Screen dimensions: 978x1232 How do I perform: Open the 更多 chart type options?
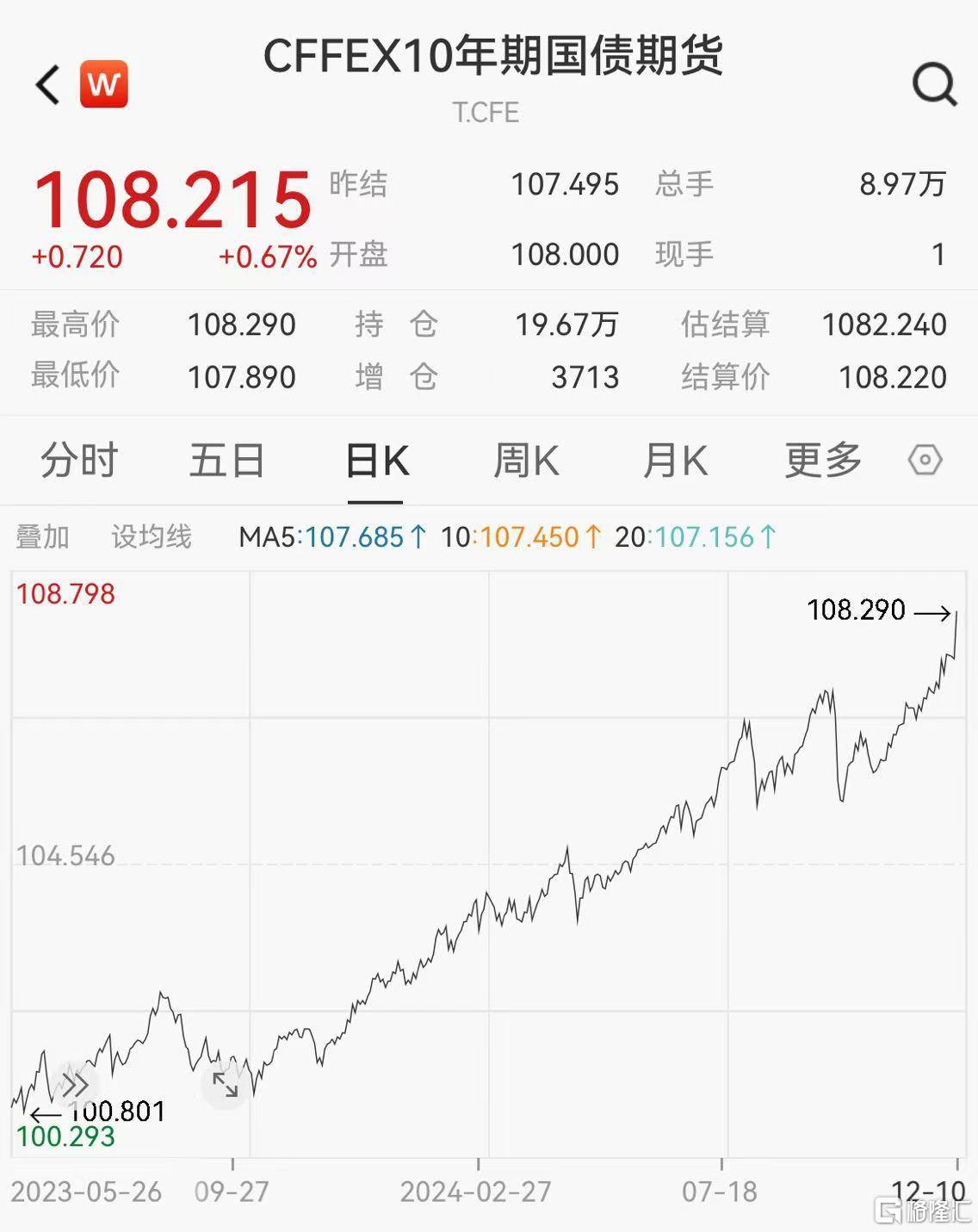(x=821, y=461)
